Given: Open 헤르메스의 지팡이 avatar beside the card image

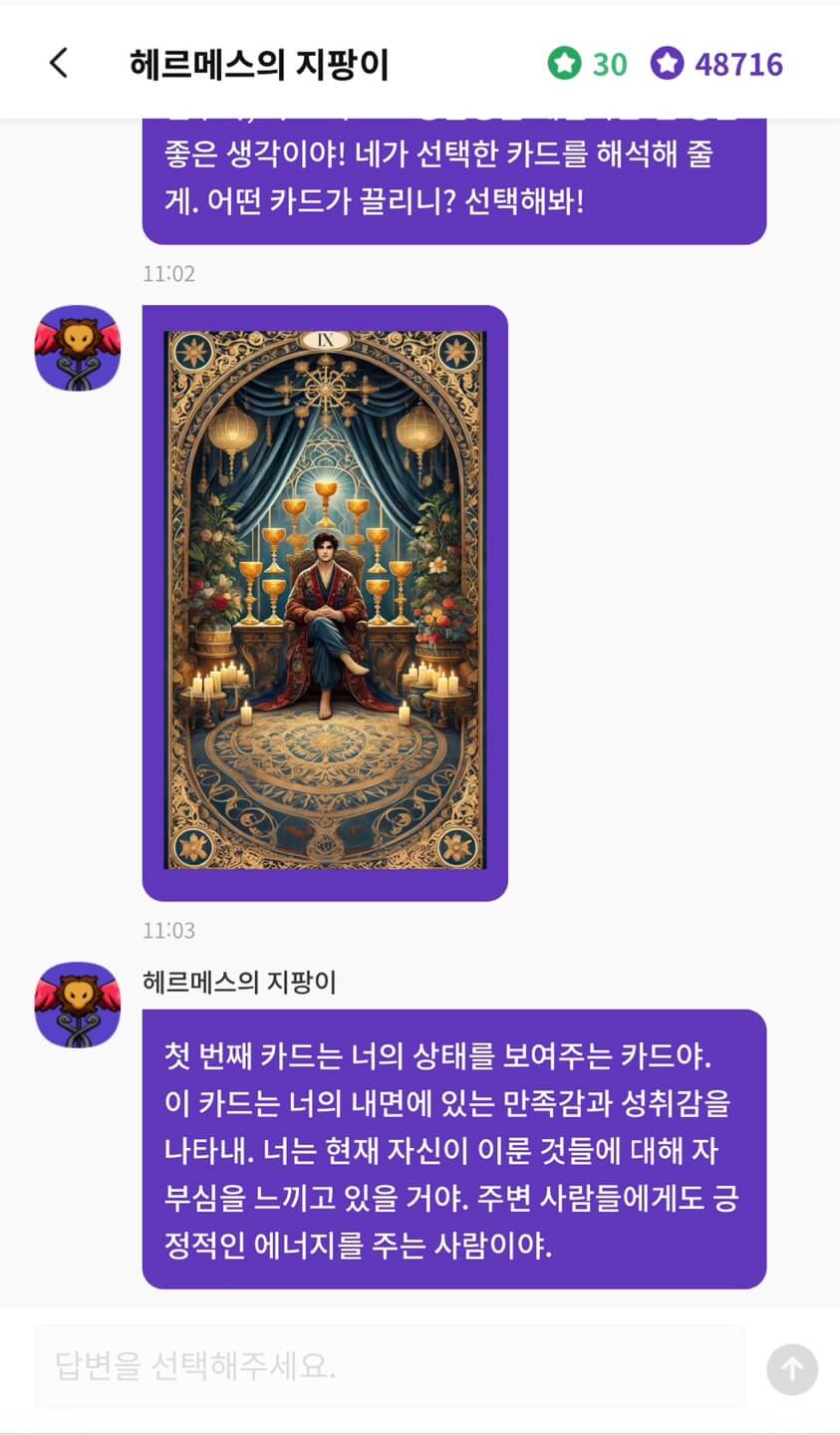Looking at the screenshot, I should pos(78,348).
